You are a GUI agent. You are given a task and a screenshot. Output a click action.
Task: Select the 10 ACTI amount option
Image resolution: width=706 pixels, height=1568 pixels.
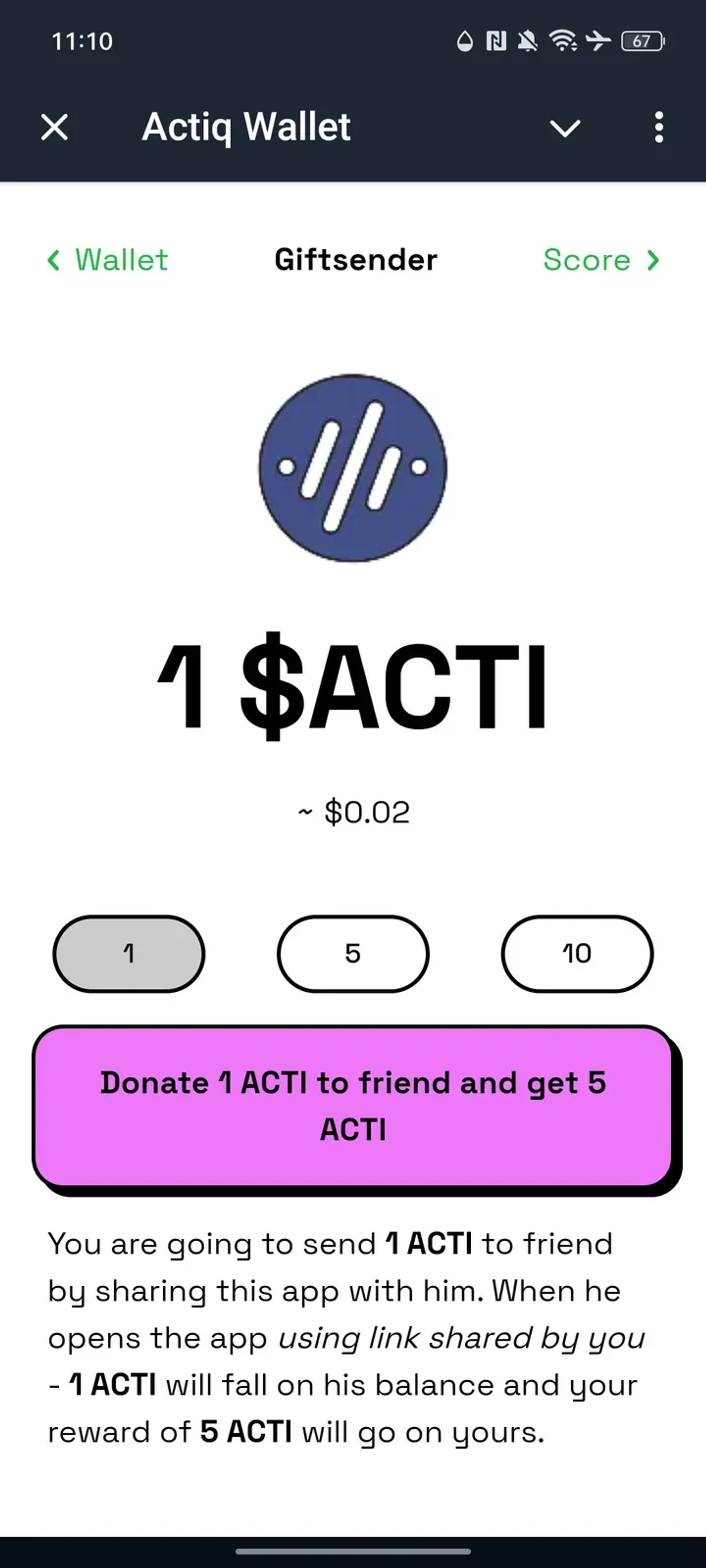577,954
